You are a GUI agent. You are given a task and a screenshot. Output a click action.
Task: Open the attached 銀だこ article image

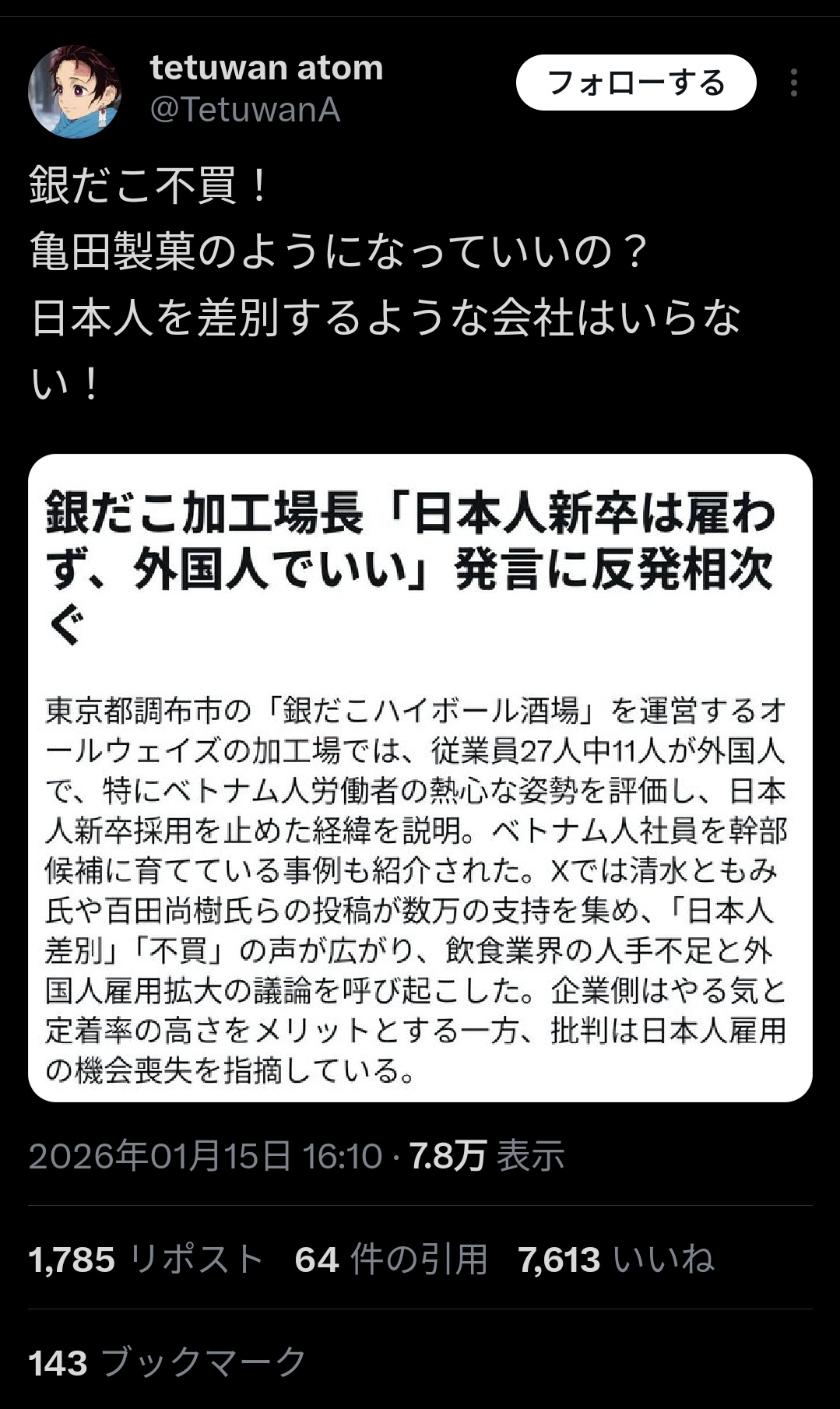pyautogui.click(x=420, y=778)
